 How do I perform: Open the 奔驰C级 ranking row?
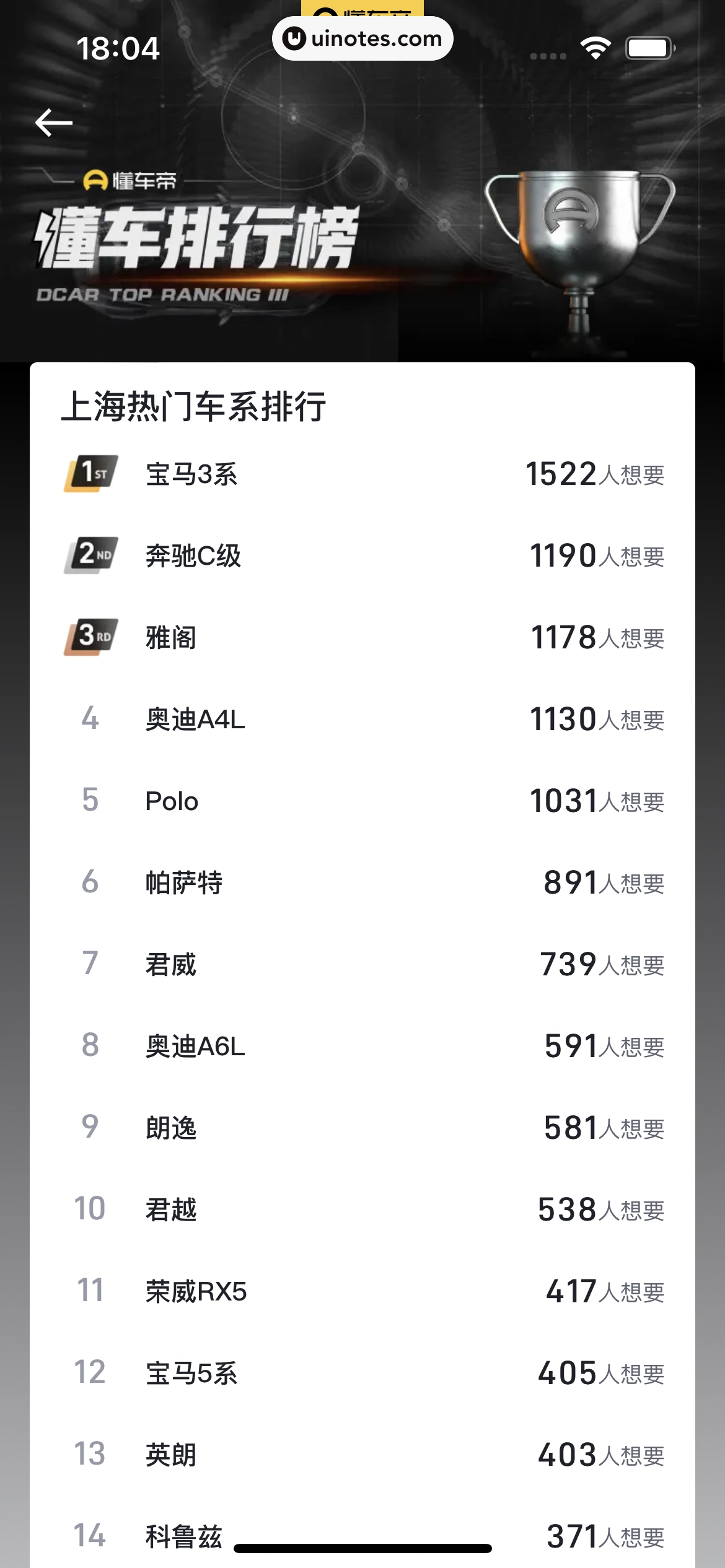tap(362, 555)
